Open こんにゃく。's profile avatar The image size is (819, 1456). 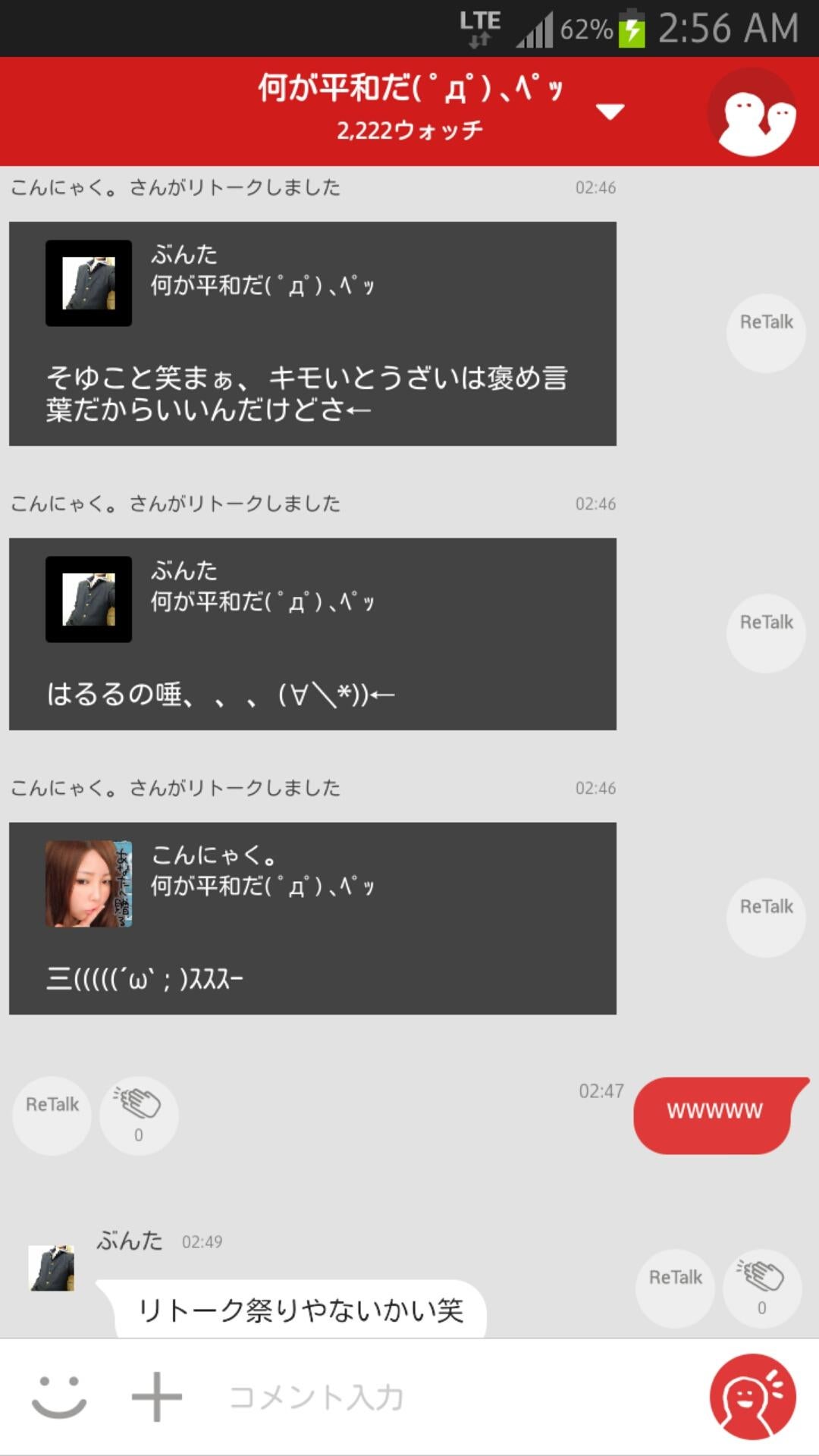click(x=90, y=886)
